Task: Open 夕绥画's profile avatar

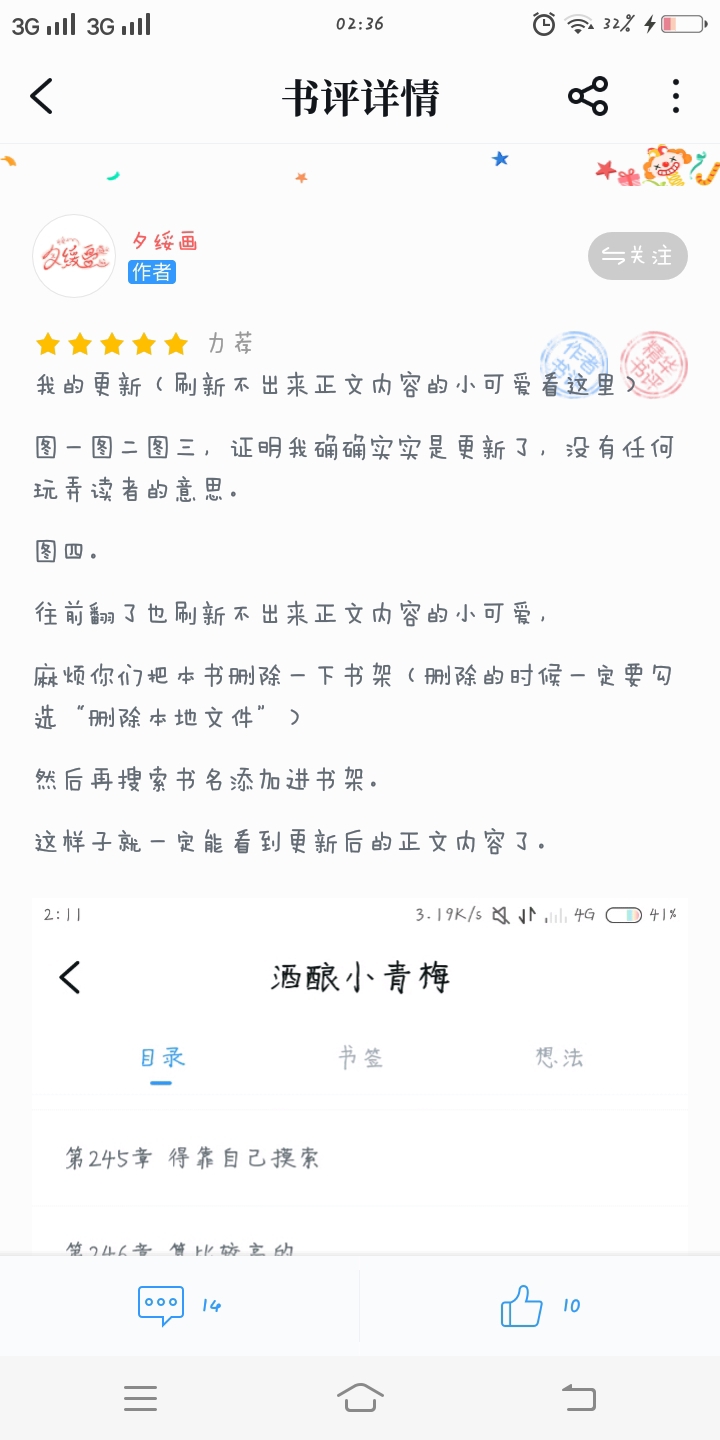Action: [x=74, y=256]
